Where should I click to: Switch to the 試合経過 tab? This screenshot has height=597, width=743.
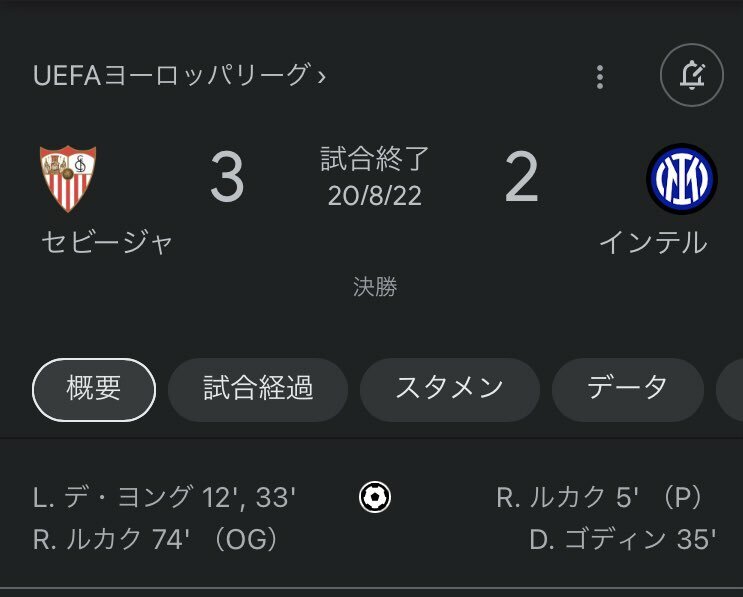[258, 389]
